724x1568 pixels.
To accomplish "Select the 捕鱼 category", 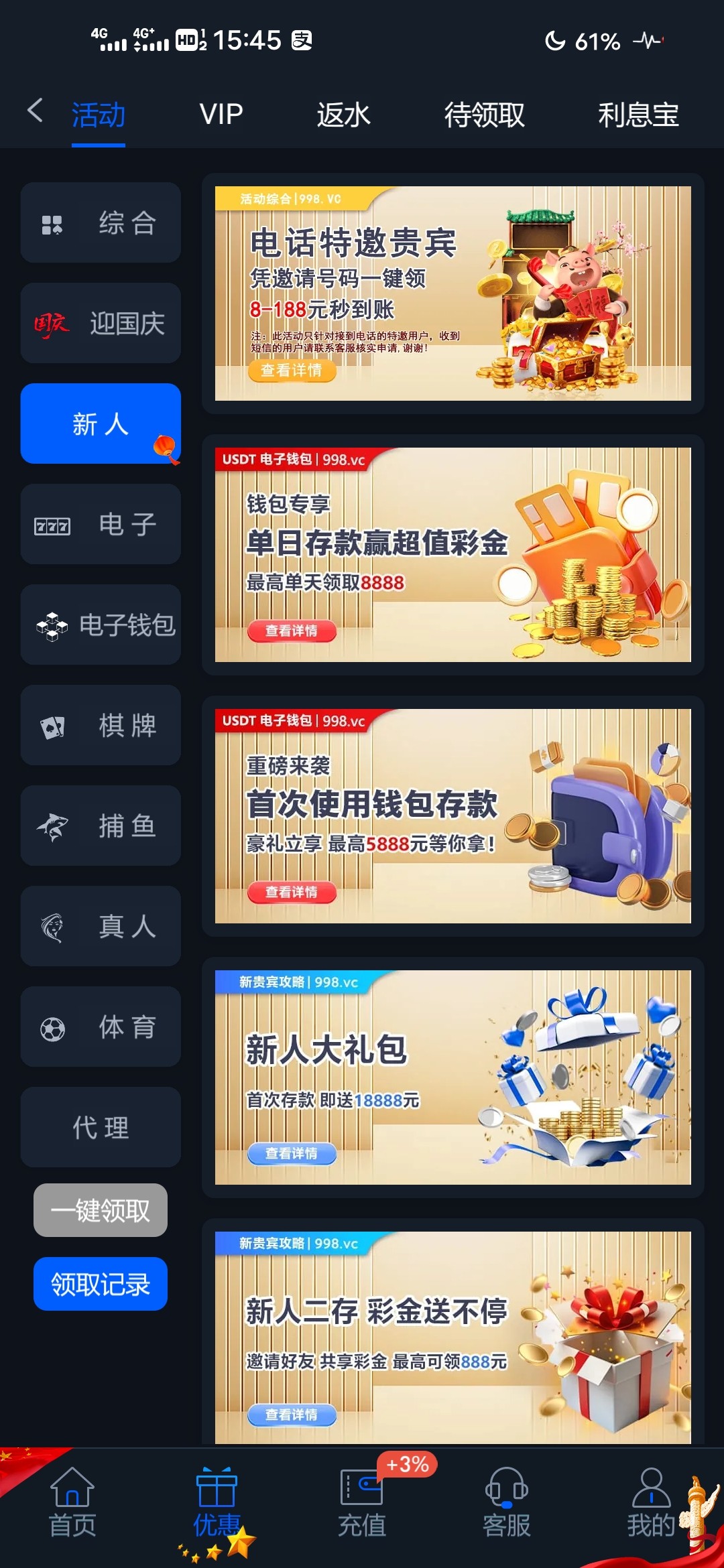I will coord(101,826).
